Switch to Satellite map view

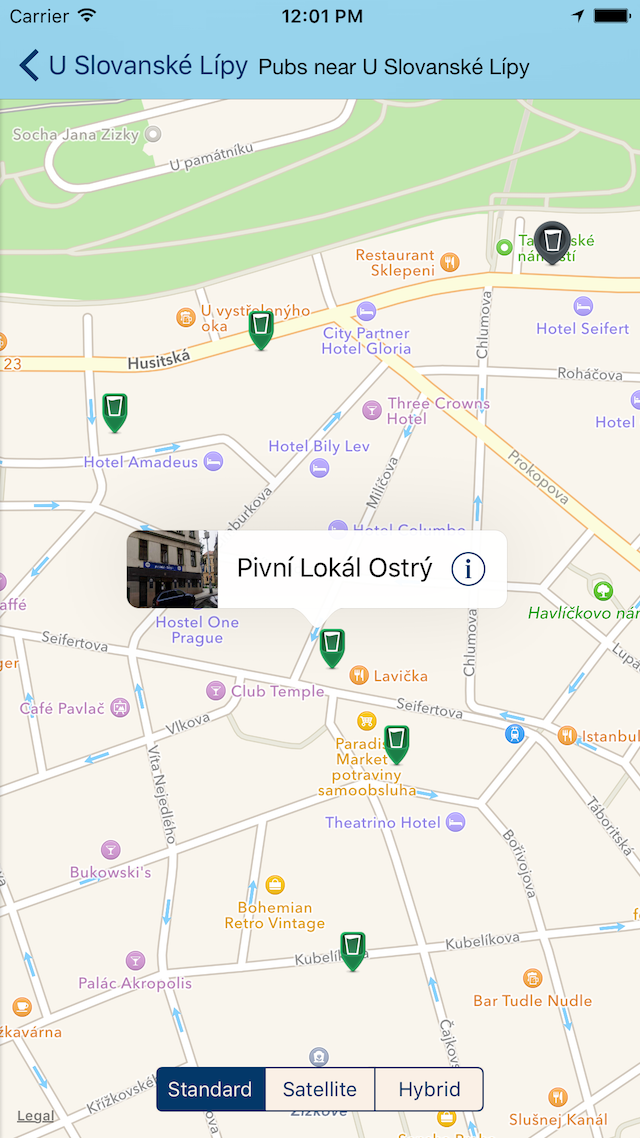point(320,1089)
